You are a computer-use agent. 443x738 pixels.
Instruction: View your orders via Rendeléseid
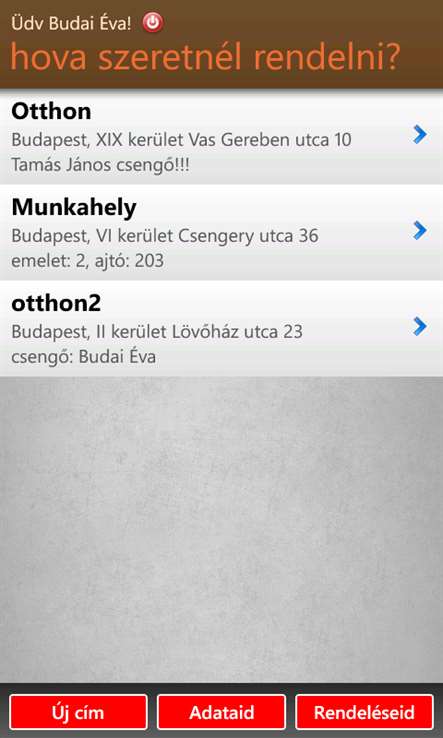coord(364,712)
